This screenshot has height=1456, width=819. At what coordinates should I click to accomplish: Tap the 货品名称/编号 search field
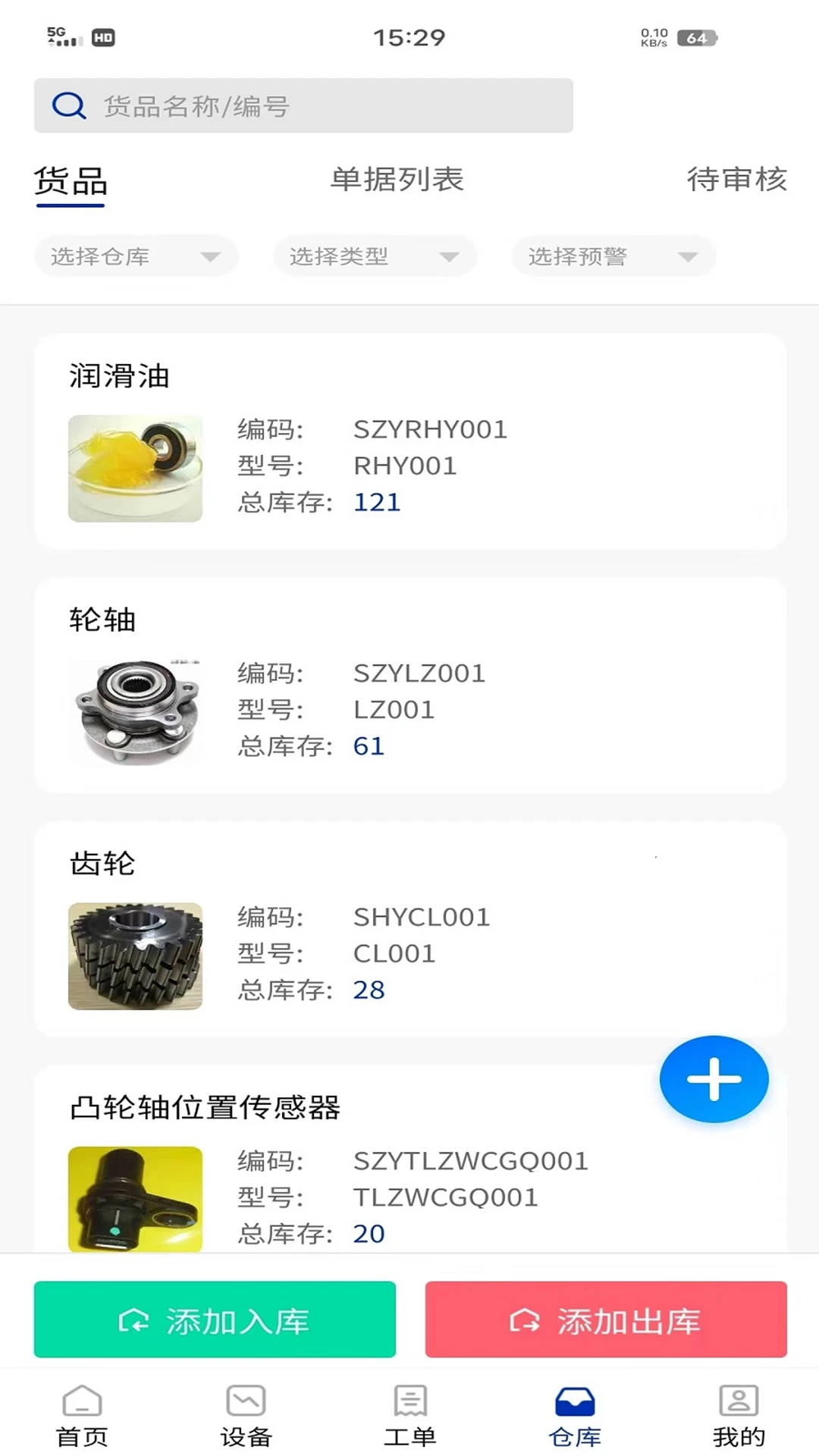[303, 106]
